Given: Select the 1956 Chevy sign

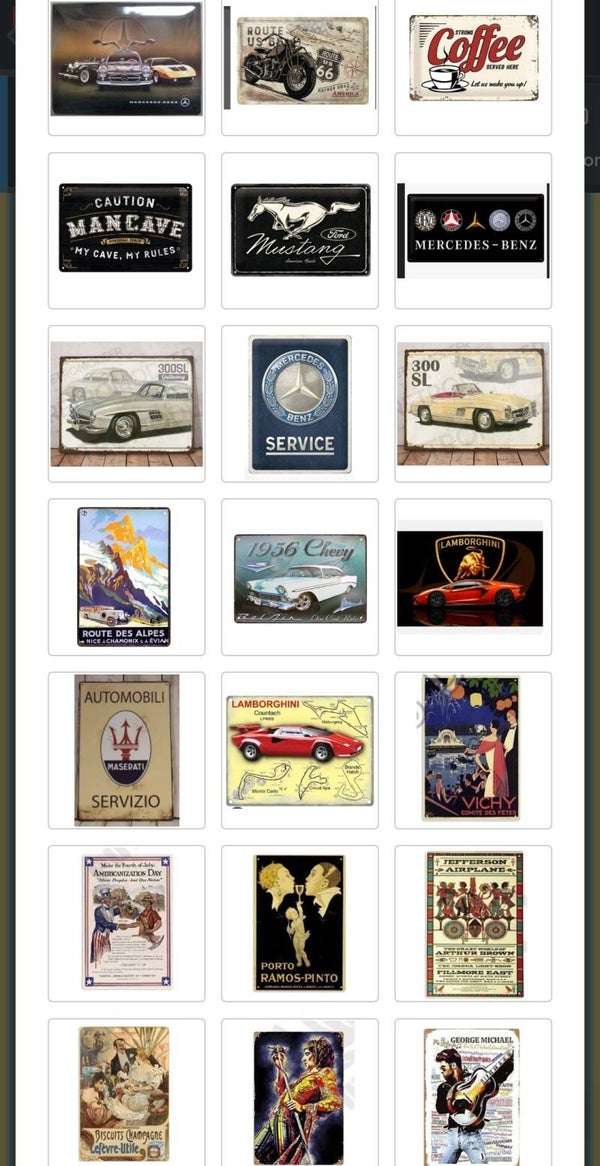Looking at the screenshot, I should 300,577.
